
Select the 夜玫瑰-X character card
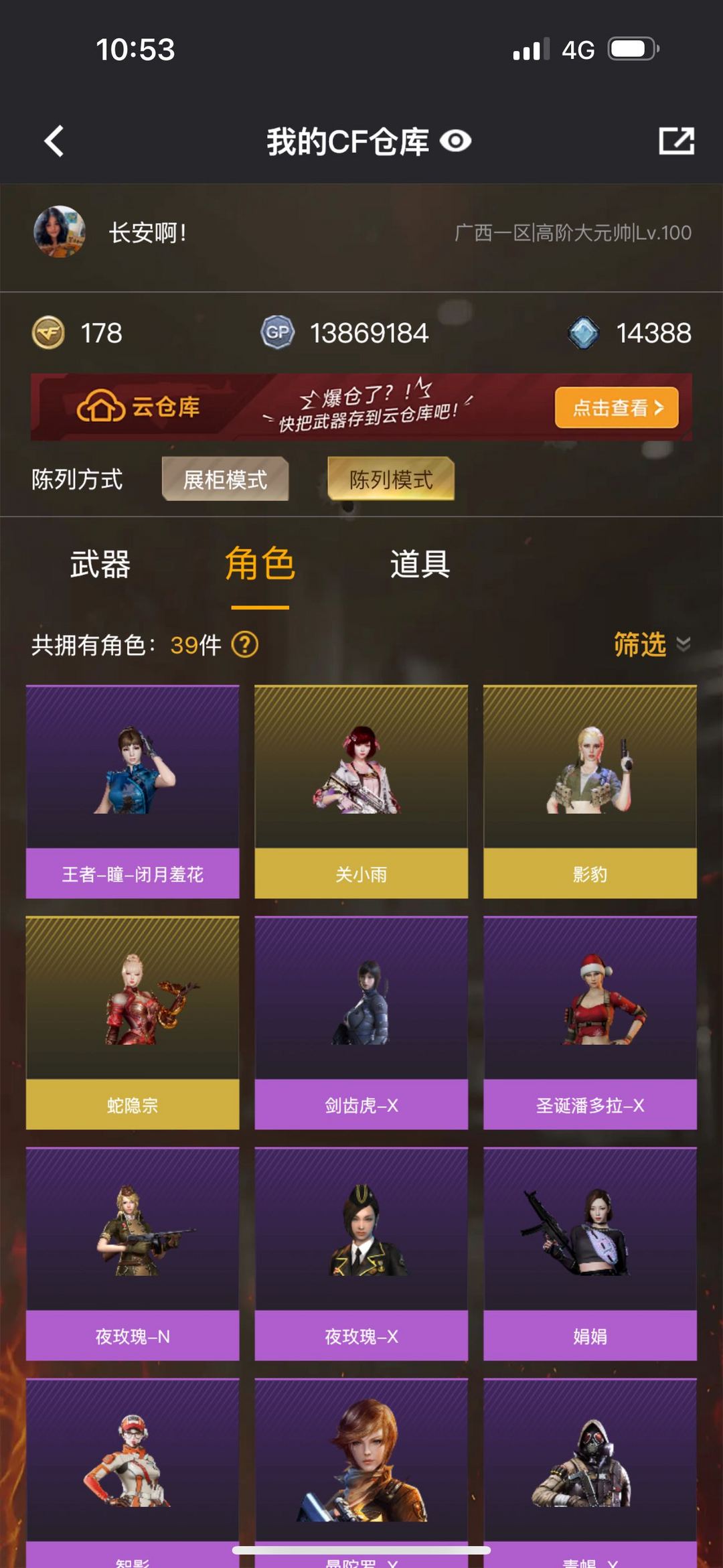click(x=361, y=1253)
